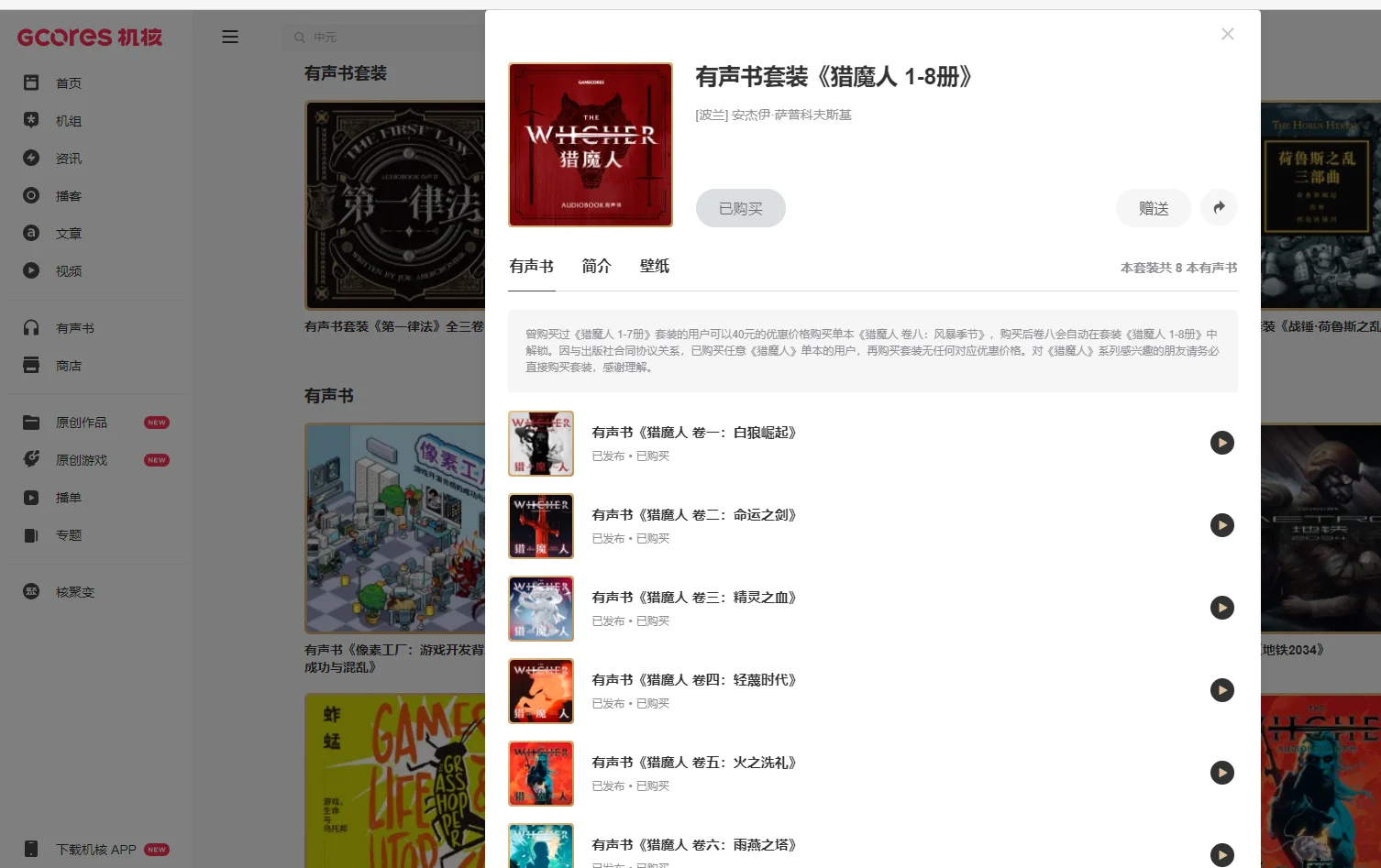The image size is (1381, 868).
Task: Play 卷三：精灵之血 audiobook
Action: [1221, 608]
